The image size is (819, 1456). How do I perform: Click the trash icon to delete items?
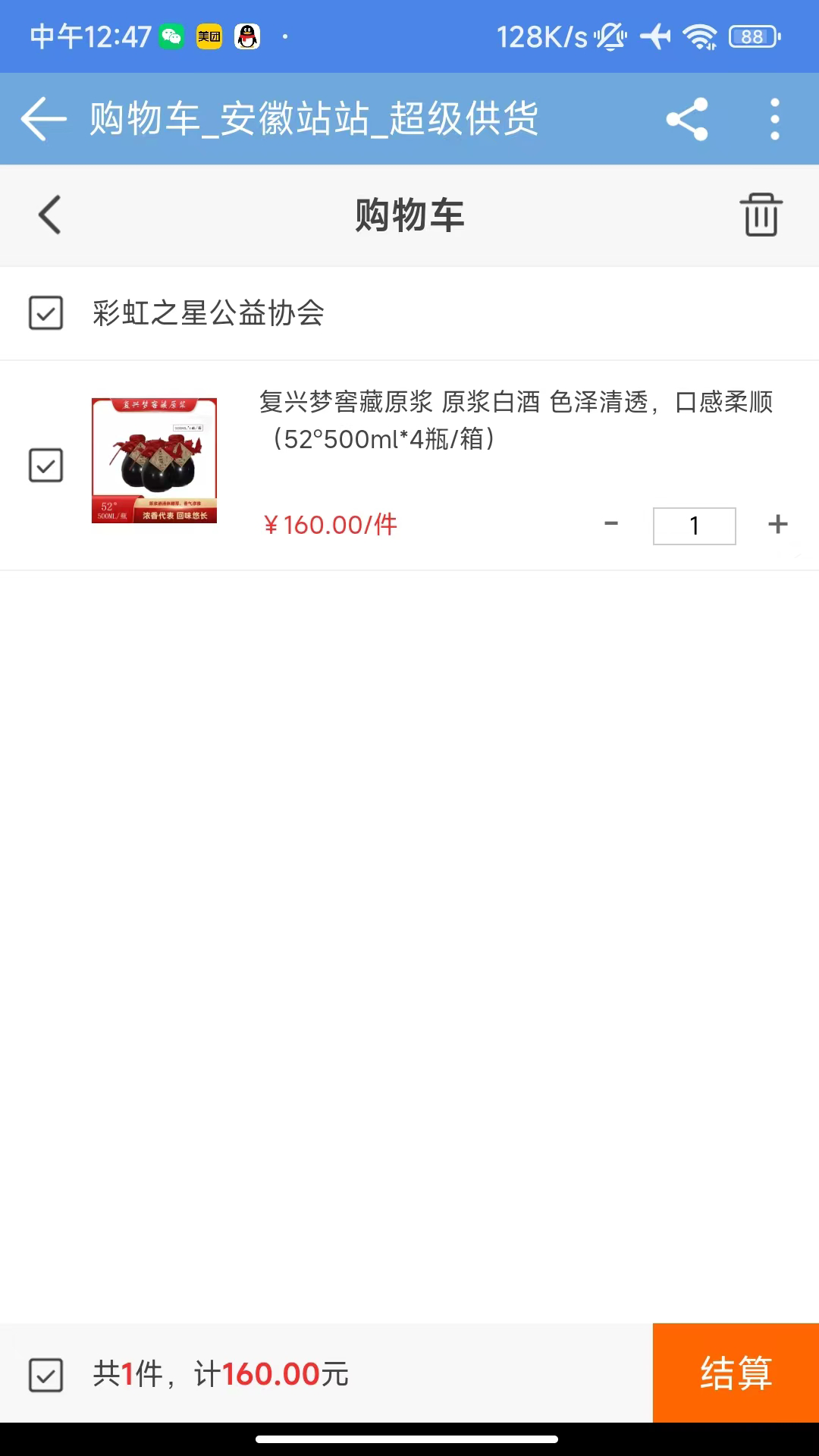pyautogui.click(x=761, y=215)
